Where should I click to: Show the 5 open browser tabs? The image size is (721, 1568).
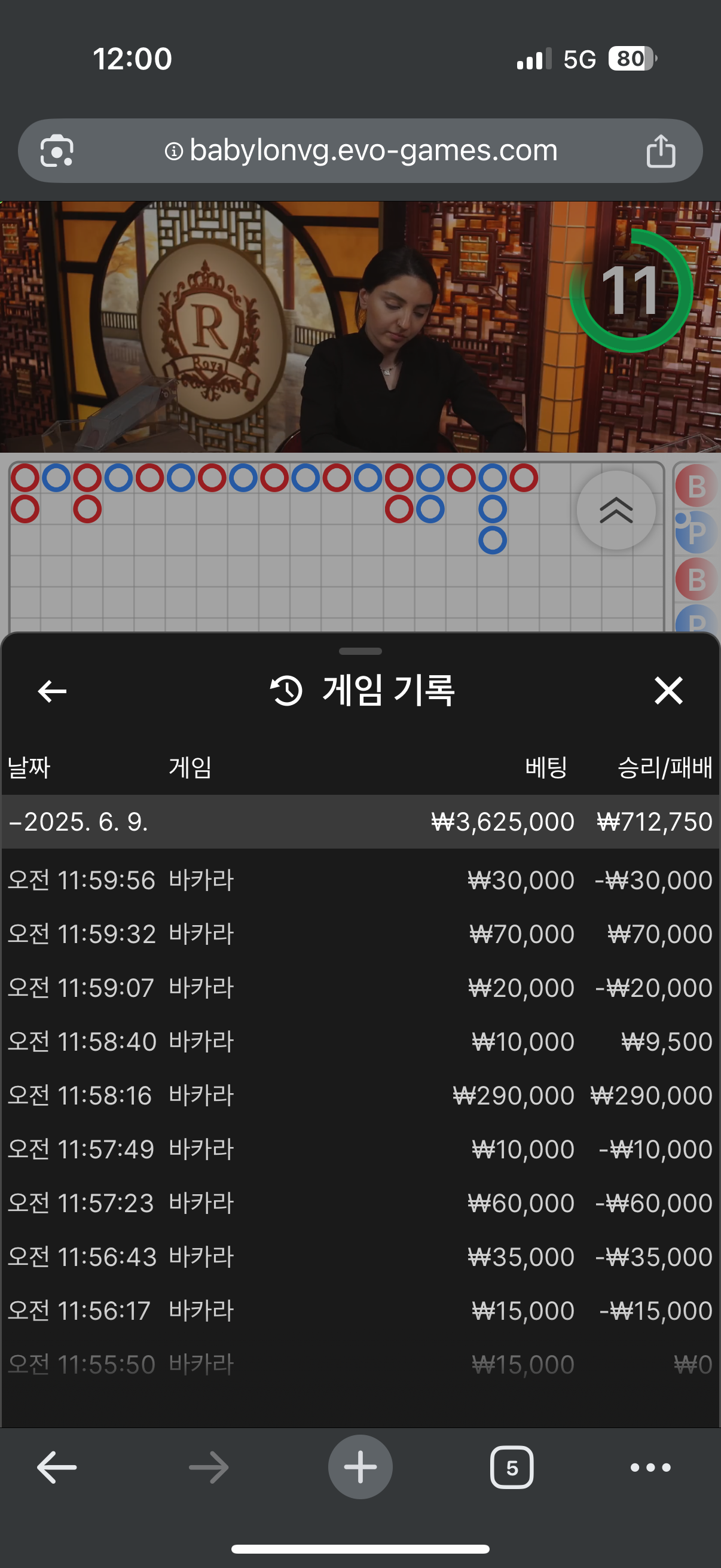tap(512, 1468)
